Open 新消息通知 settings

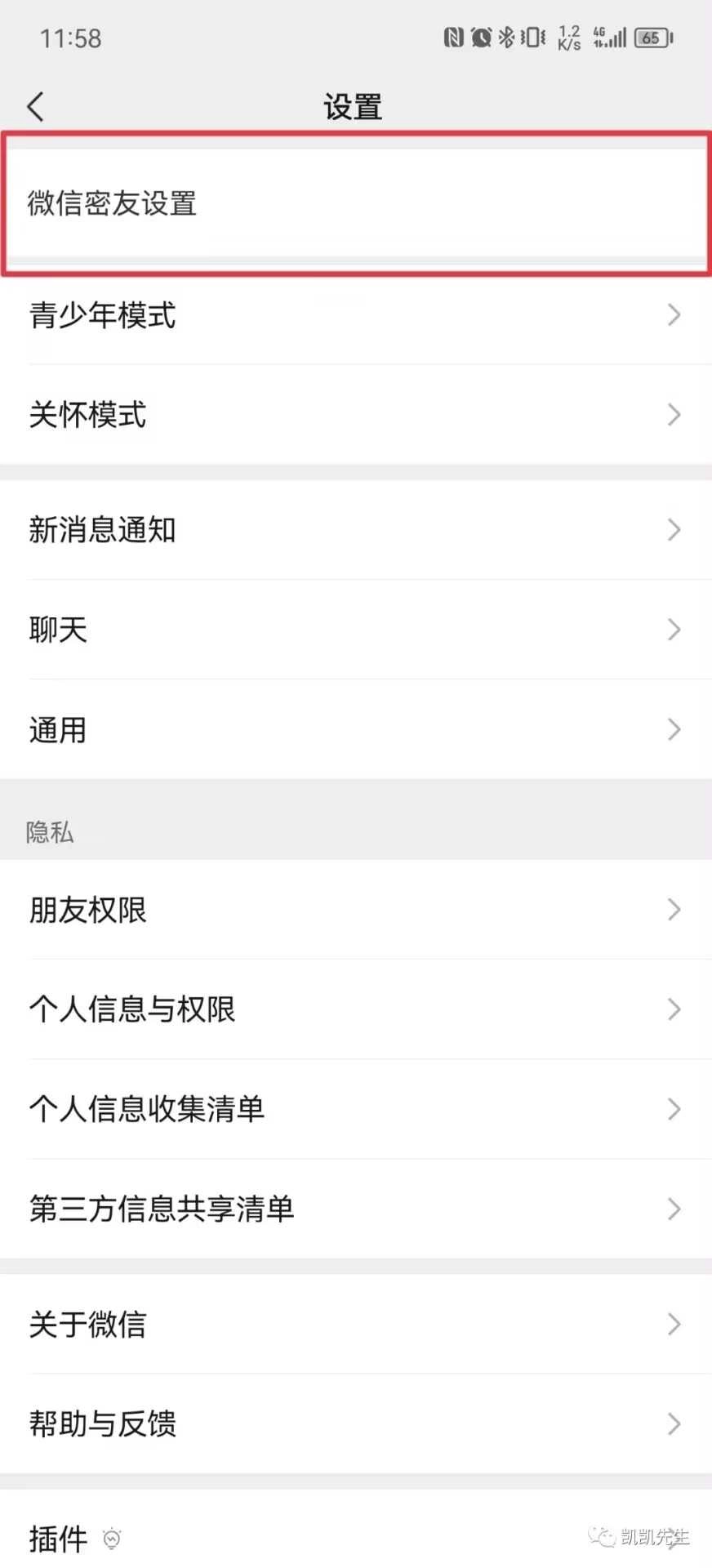pyautogui.click(x=356, y=530)
